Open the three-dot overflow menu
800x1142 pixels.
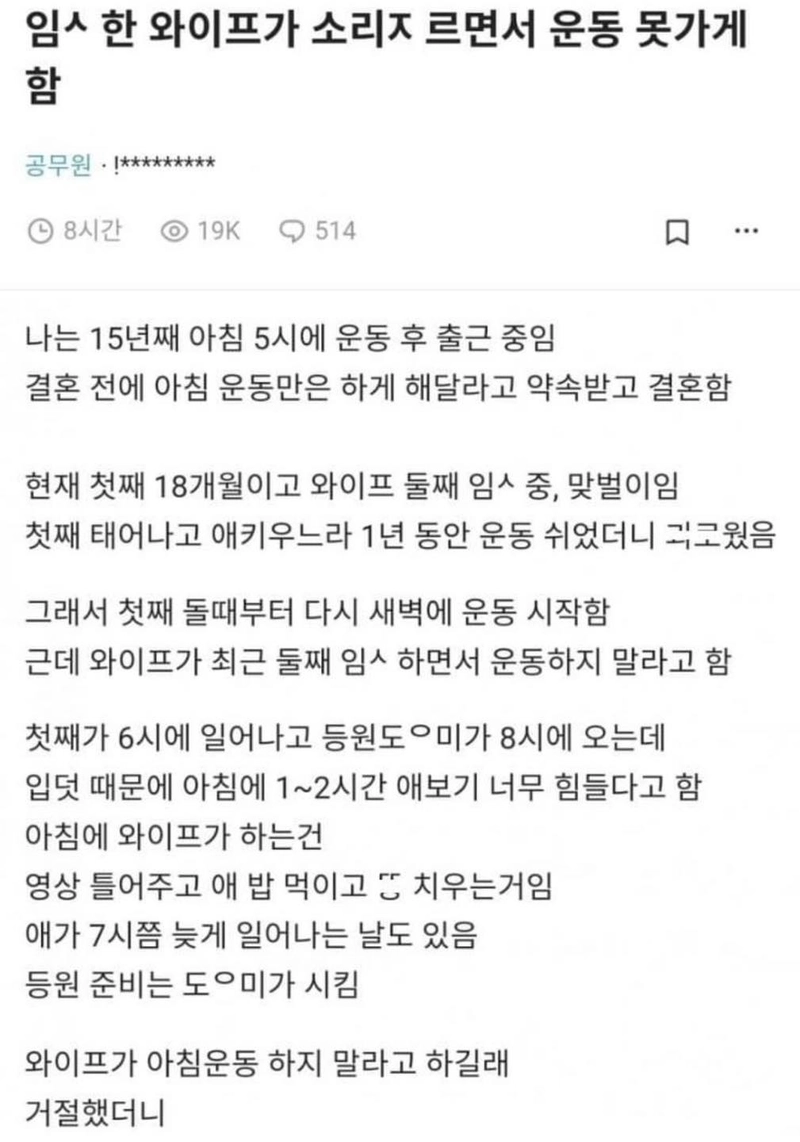(746, 231)
